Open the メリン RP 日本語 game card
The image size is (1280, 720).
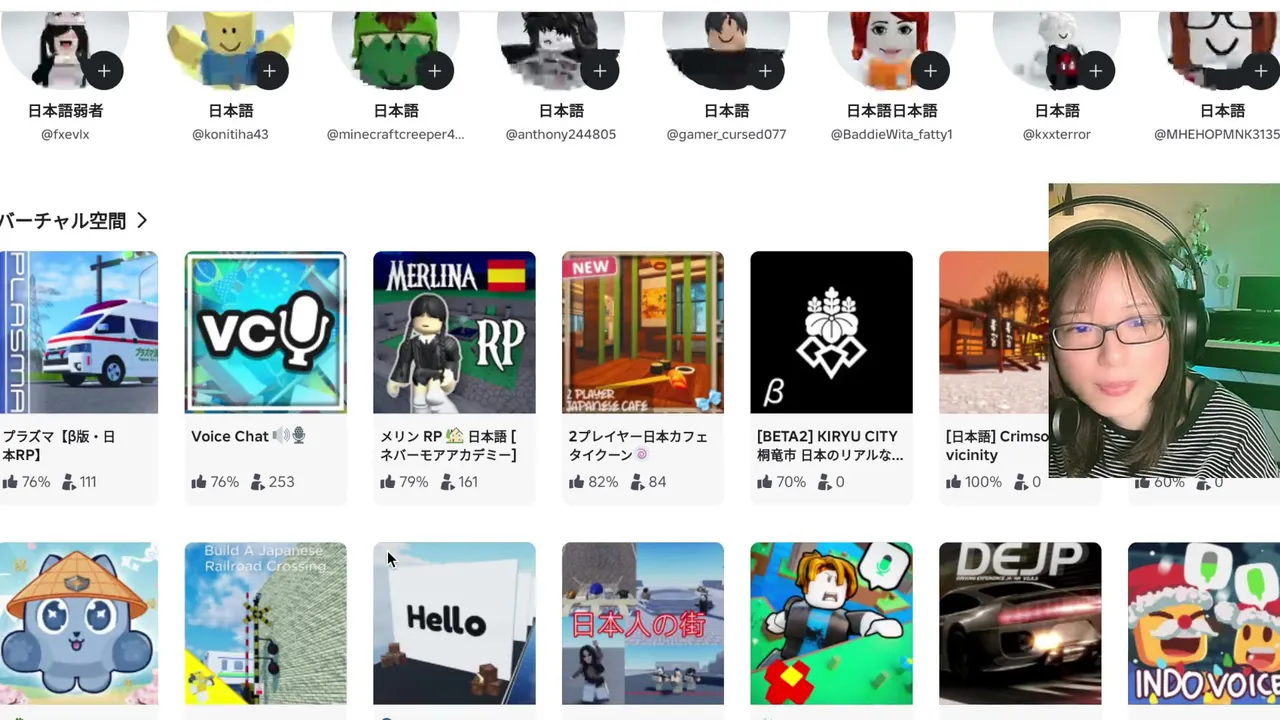[x=454, y=332]
